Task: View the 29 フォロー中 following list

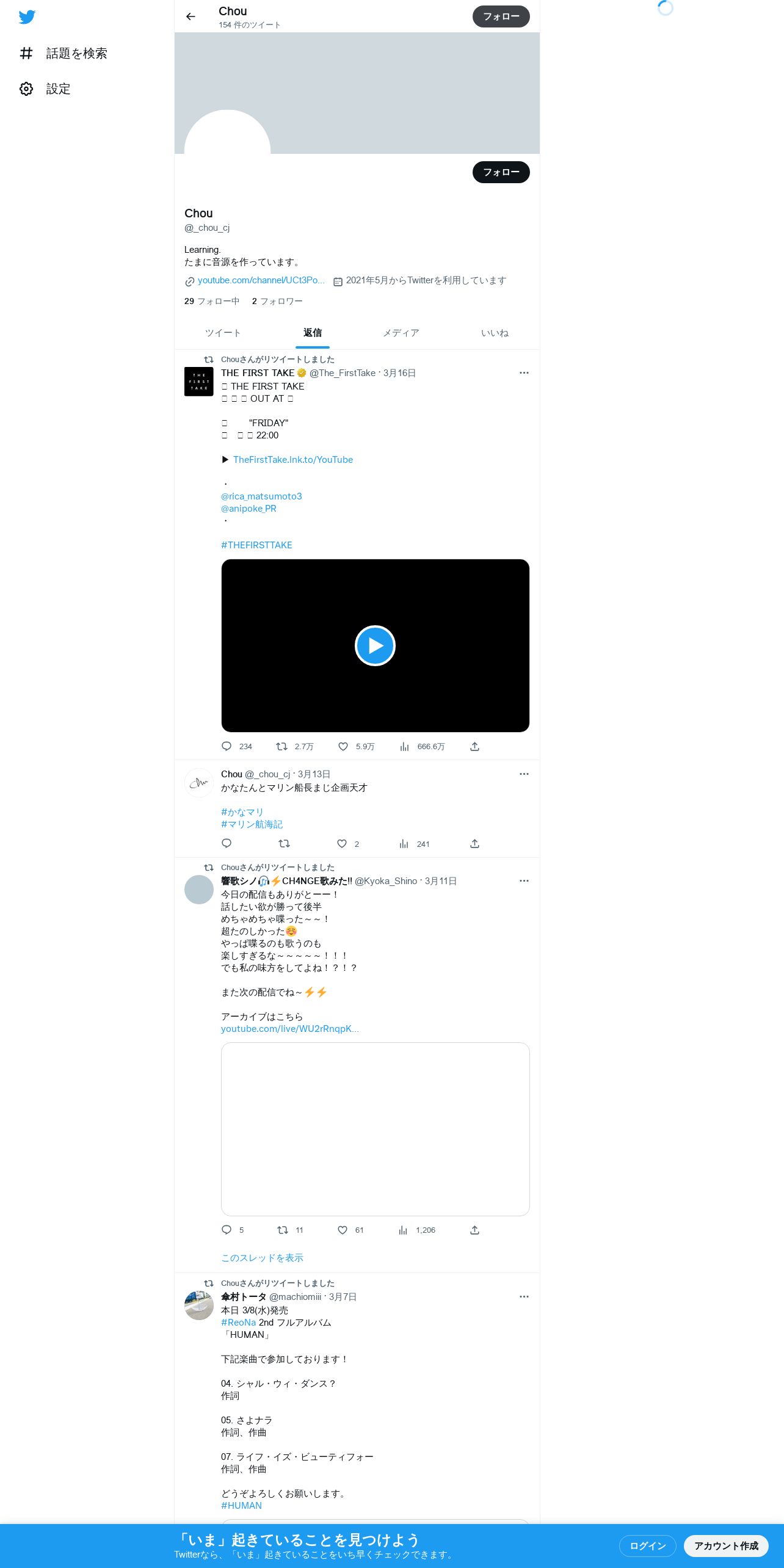Action: 212,301
